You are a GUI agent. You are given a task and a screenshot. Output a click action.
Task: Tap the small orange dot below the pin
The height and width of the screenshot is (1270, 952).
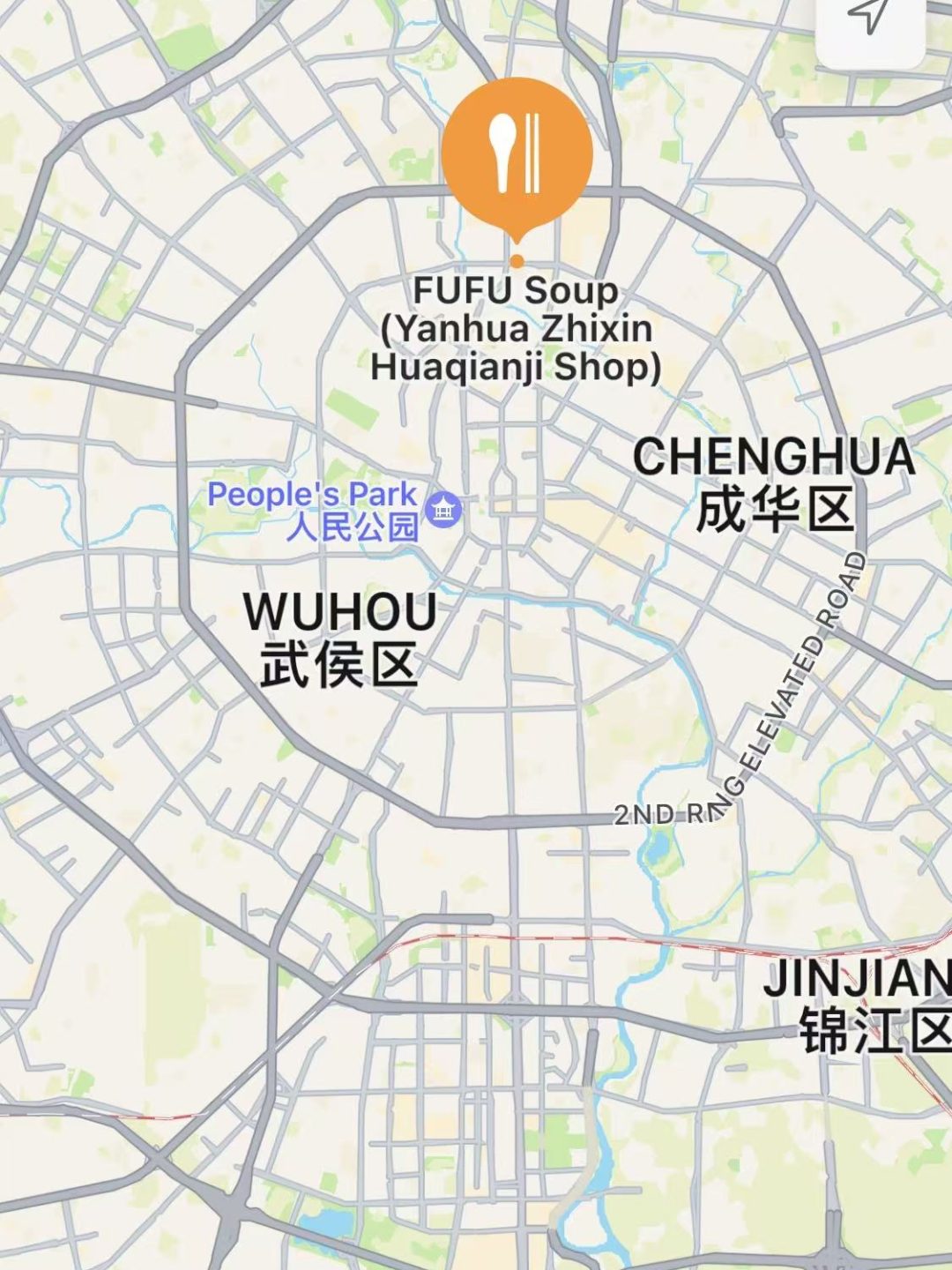pos(517,261)
